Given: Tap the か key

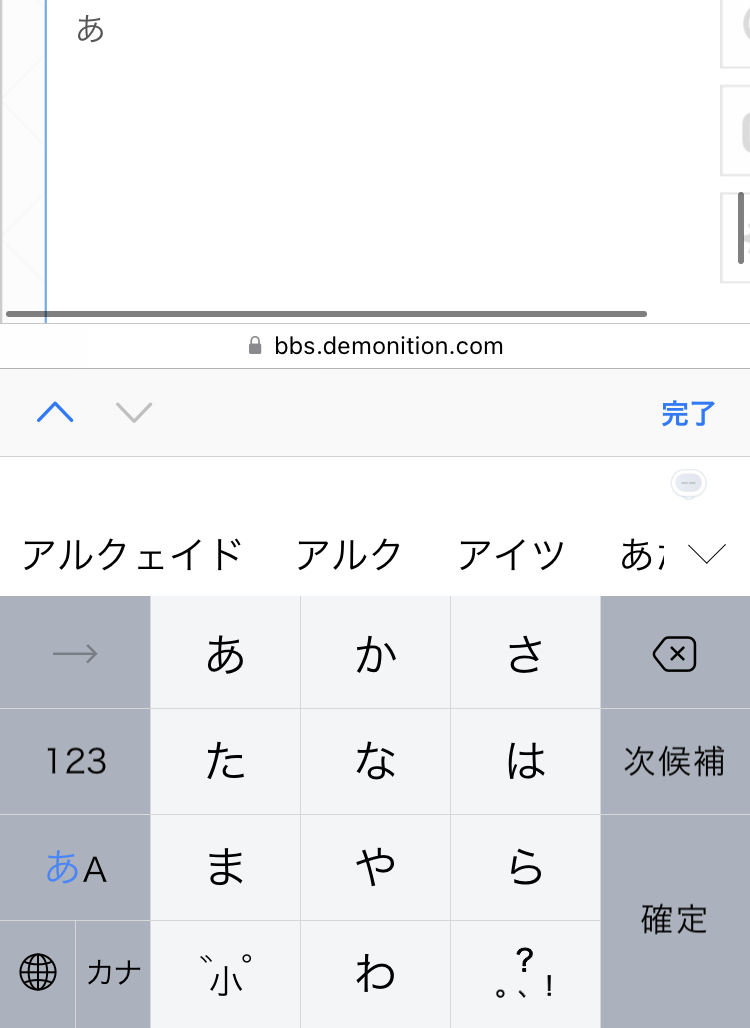Looking at the screenshot, I should pyautogui.click(x=376, y=655).
